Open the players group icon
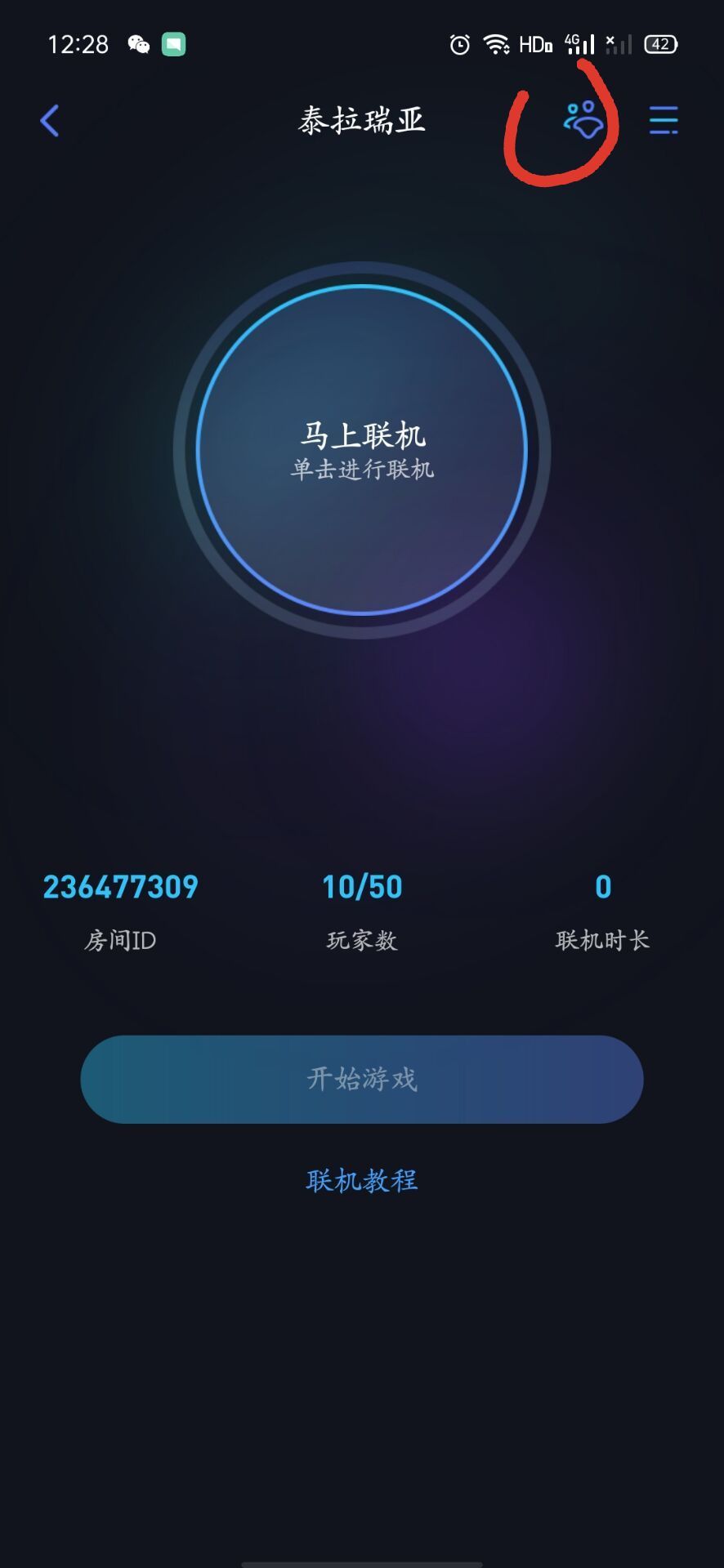 click(583, 120)
